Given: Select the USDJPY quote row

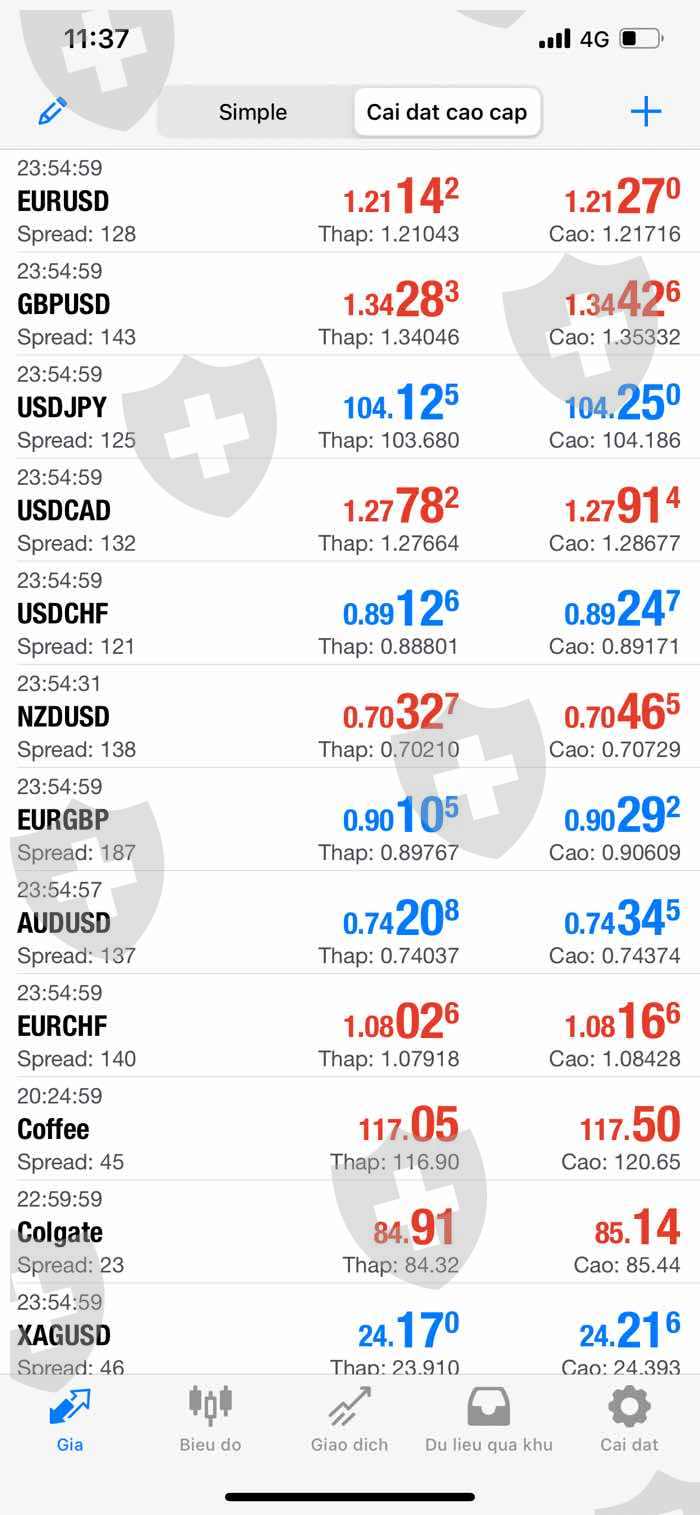Looking at the screenshot, I should point(350,407).
